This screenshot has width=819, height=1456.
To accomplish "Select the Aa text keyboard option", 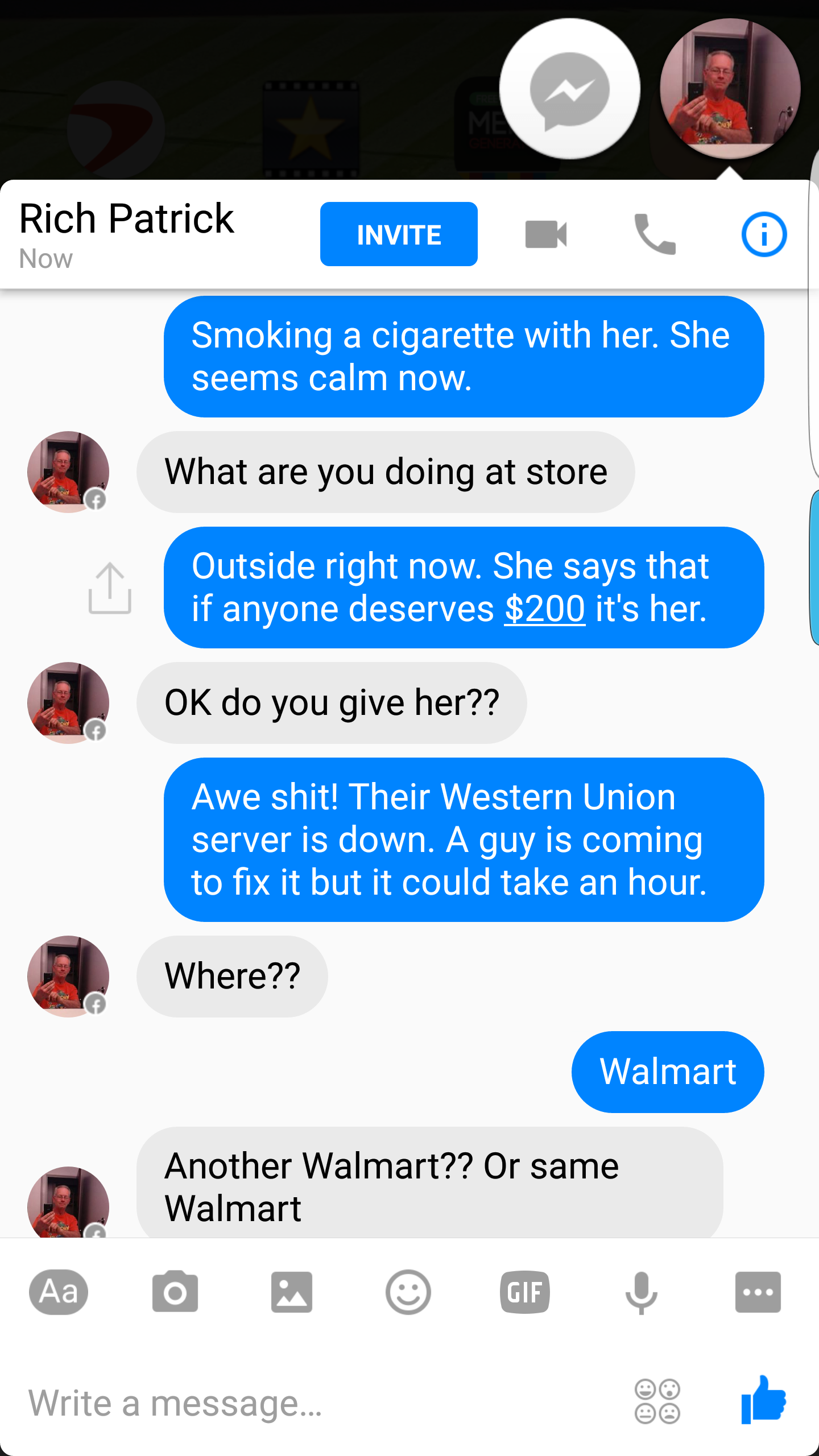I will coord(59,1292).
